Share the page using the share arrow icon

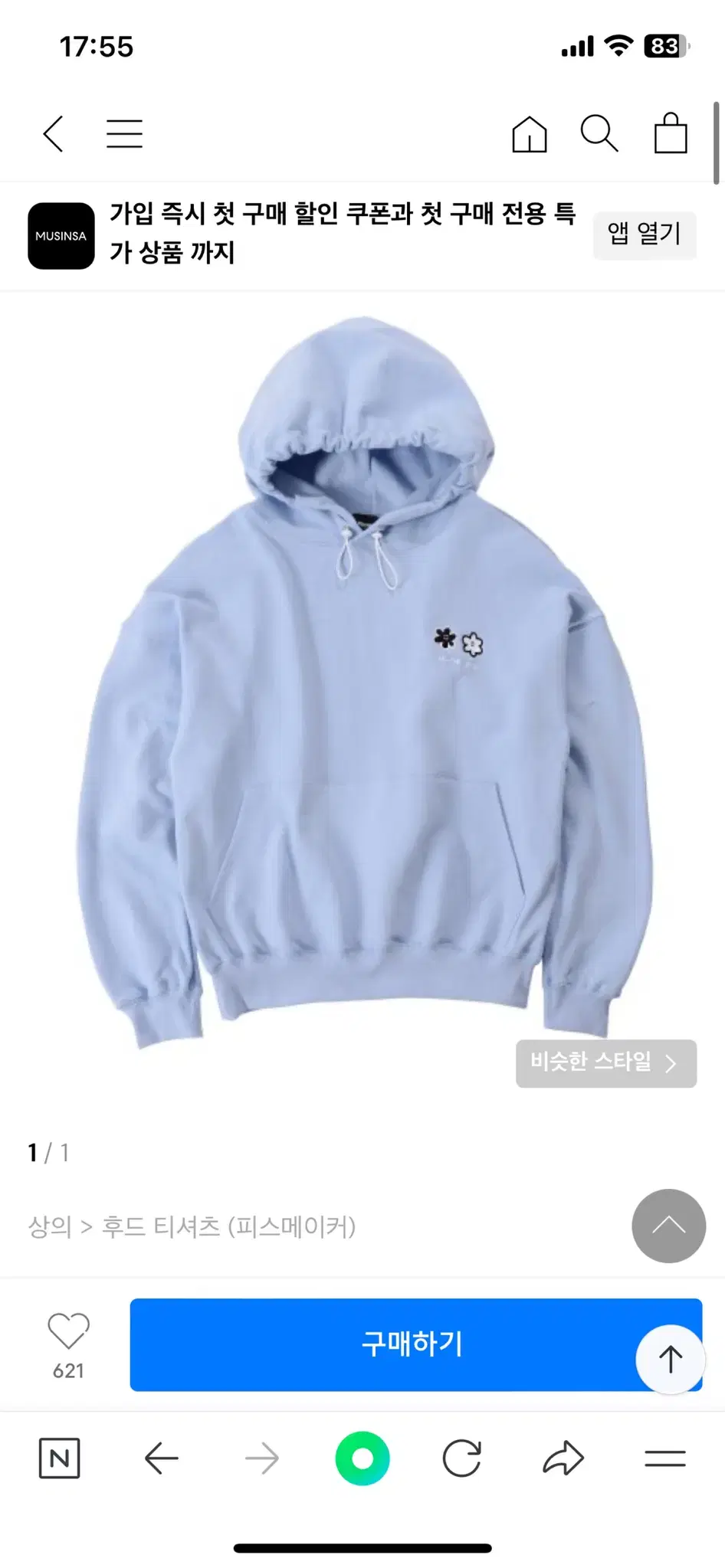click(x=564, y=1458)
